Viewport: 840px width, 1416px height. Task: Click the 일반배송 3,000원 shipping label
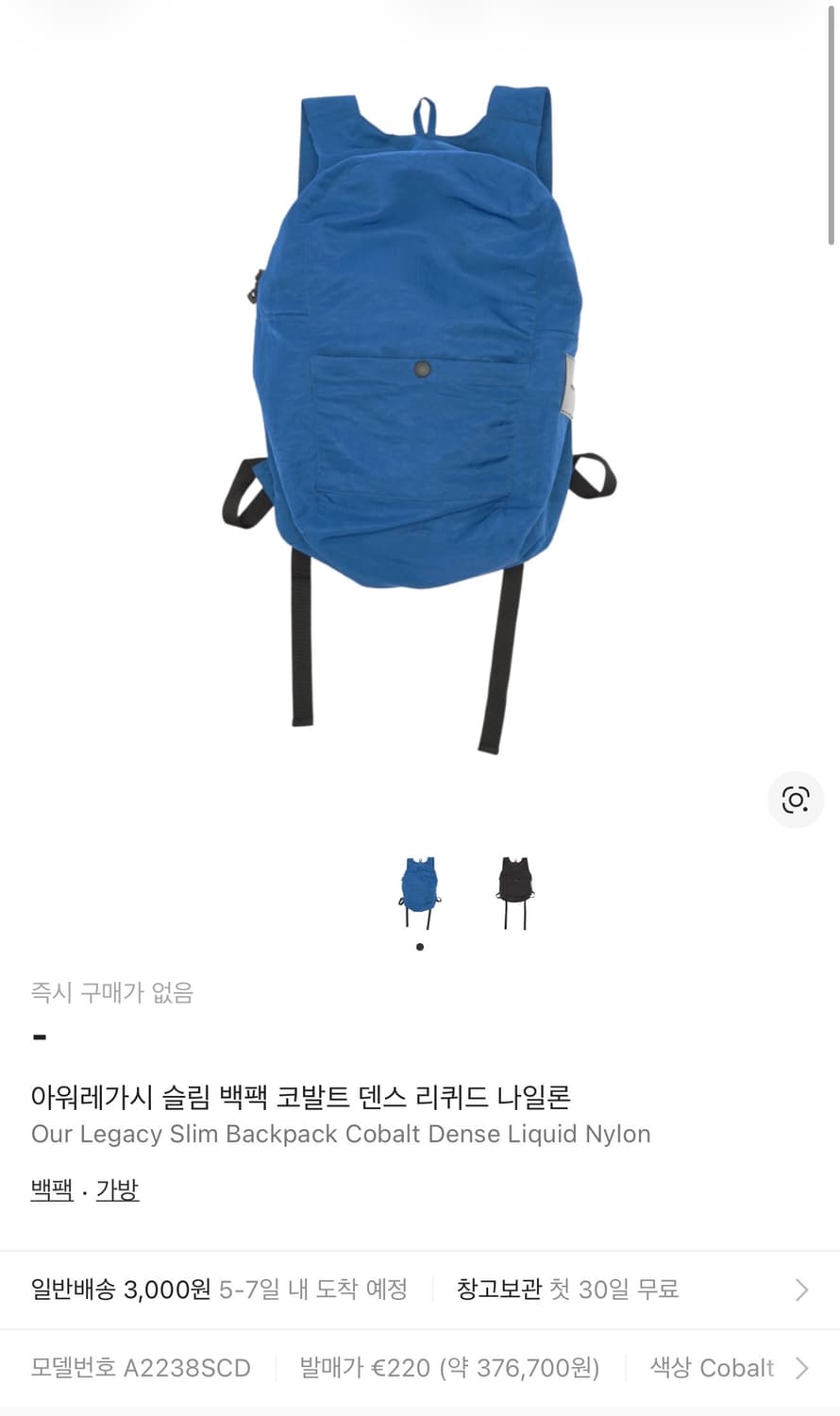[x=121, y=1290]
